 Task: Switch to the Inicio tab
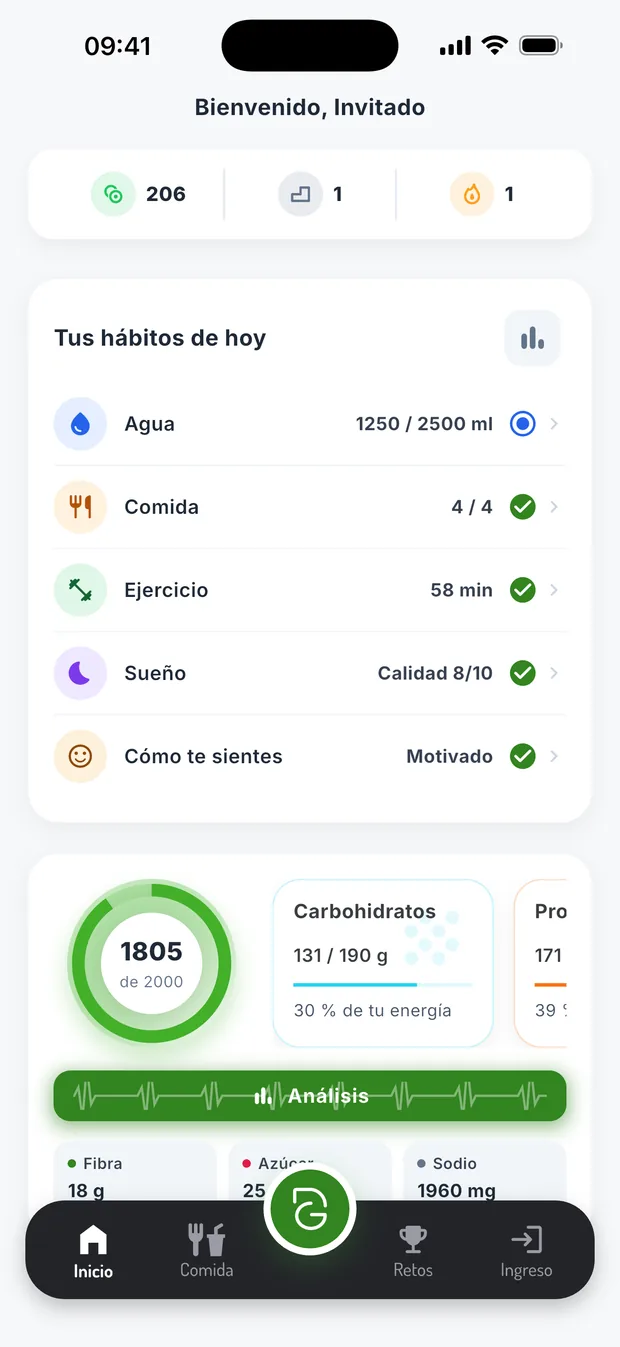93,1253
